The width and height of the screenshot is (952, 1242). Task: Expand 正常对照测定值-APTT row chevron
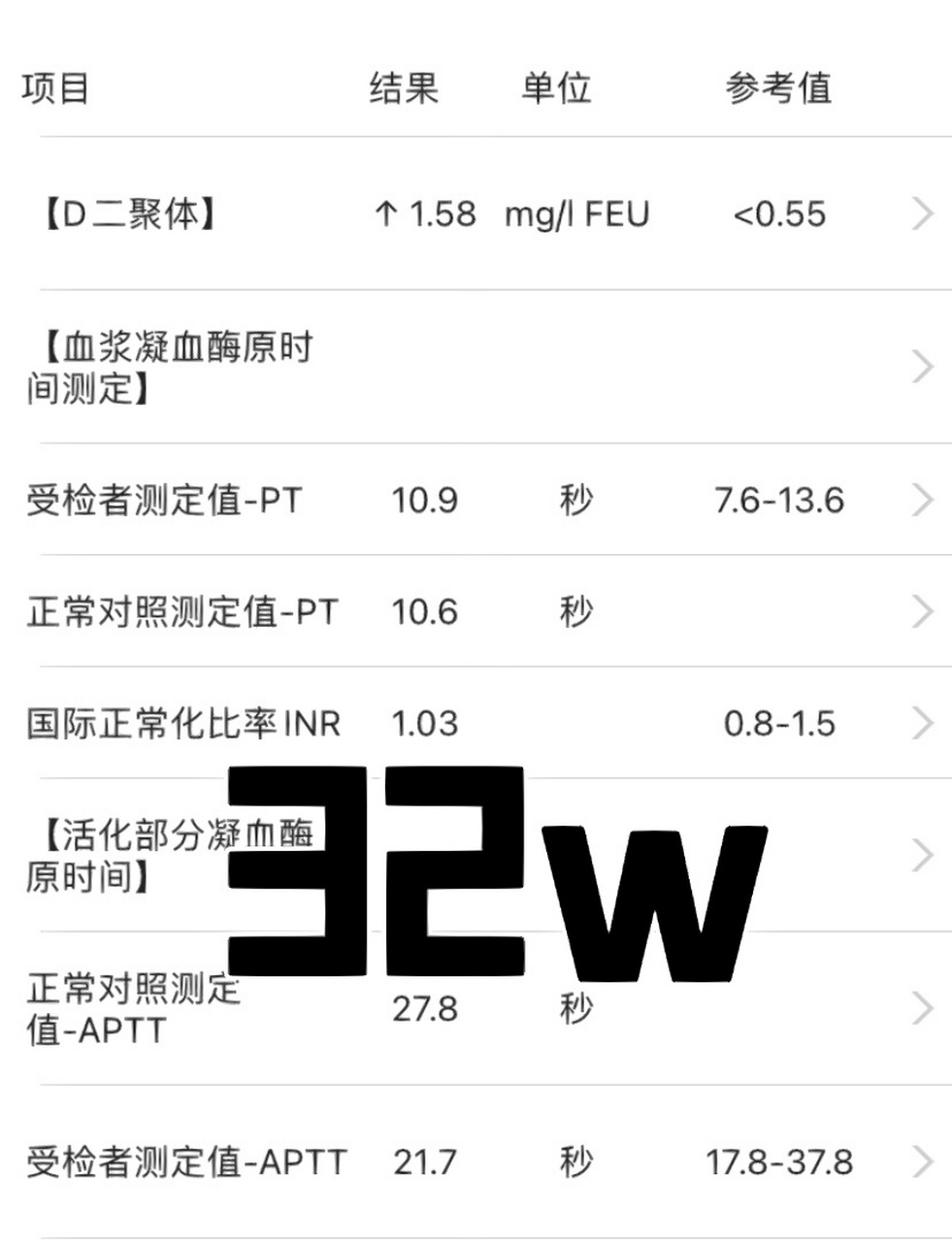(920, 1007)
